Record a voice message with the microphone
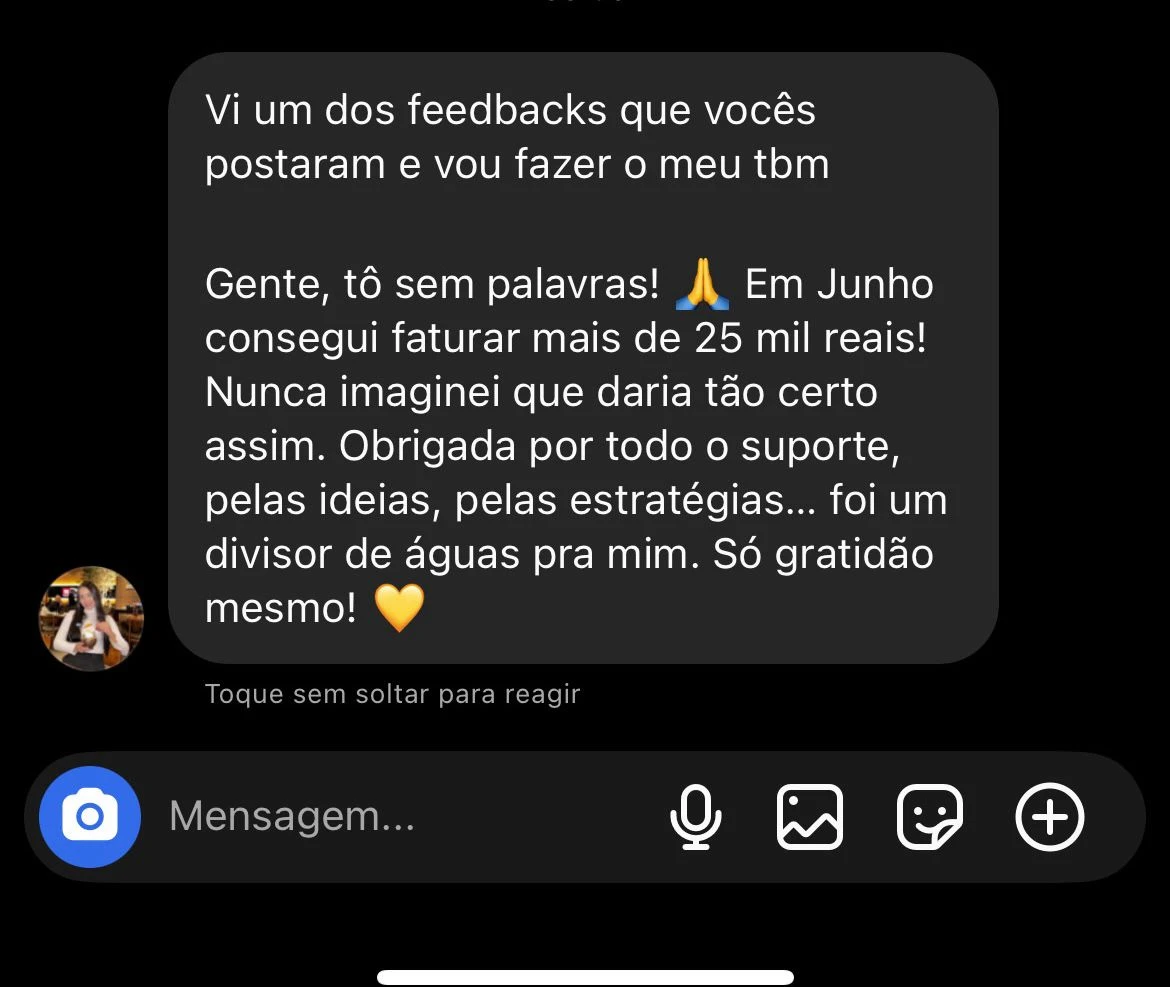The width and height of the screenshot is (1170, 987). click(695, 817)
